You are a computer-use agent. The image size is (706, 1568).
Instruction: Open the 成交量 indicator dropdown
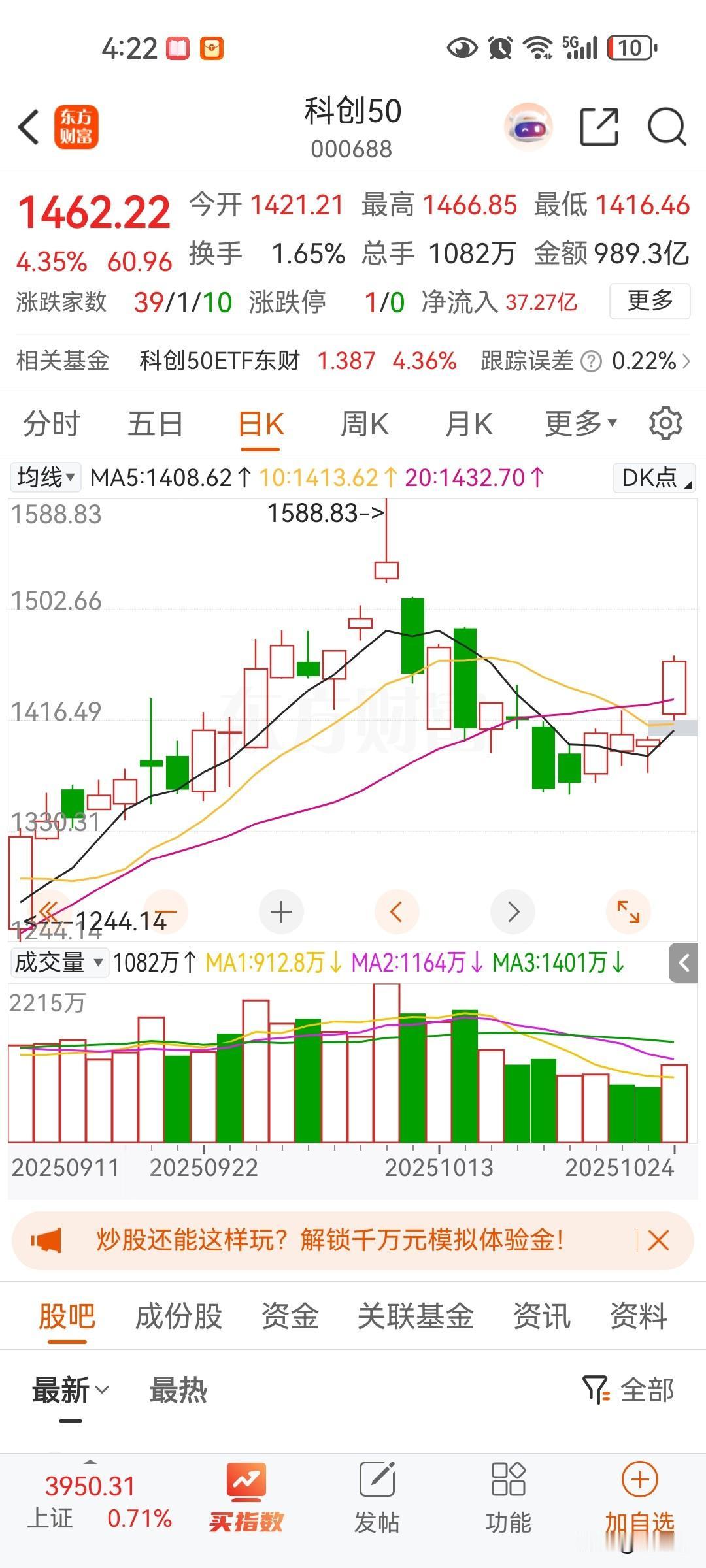59,962
